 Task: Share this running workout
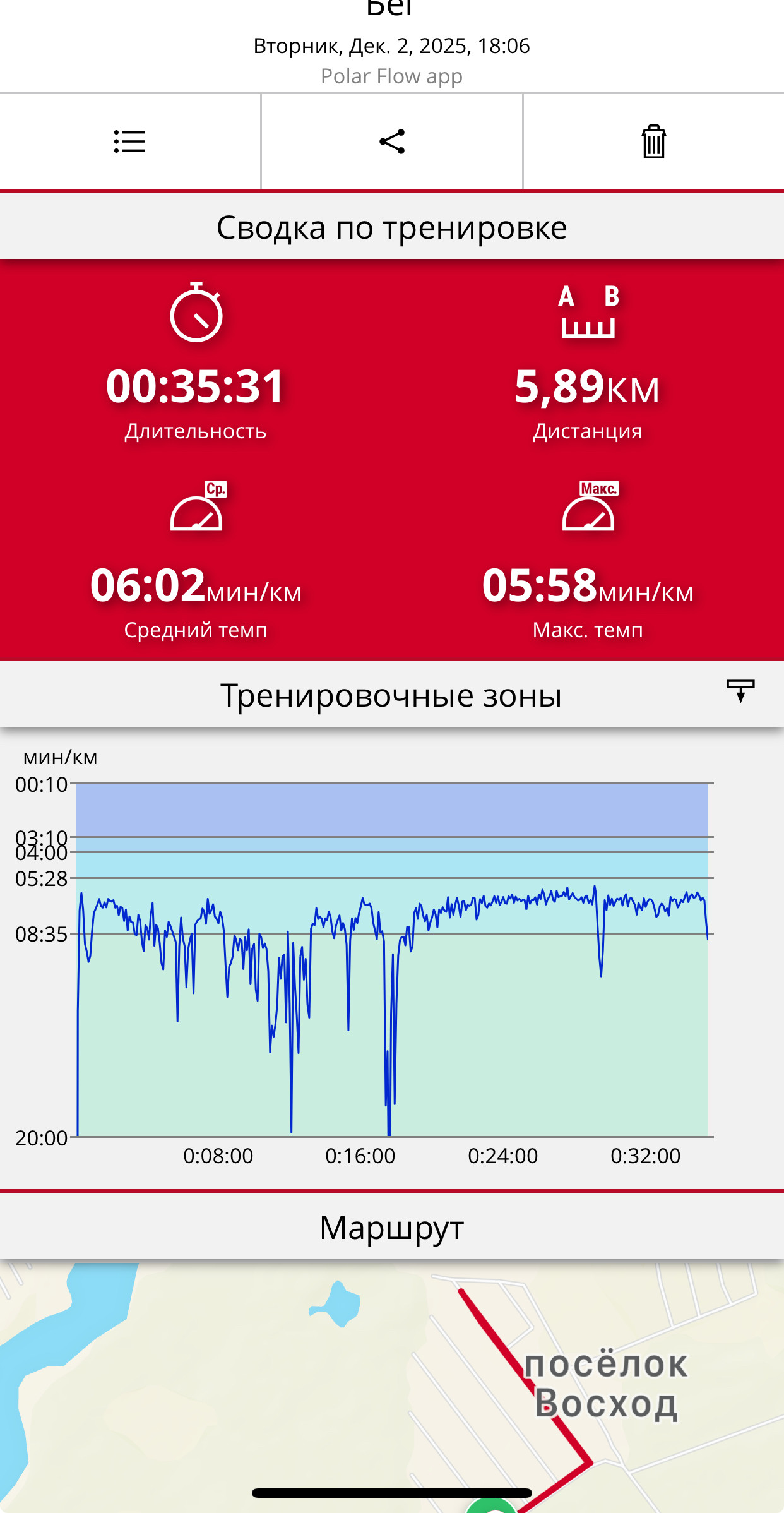(x=392, y=141)
